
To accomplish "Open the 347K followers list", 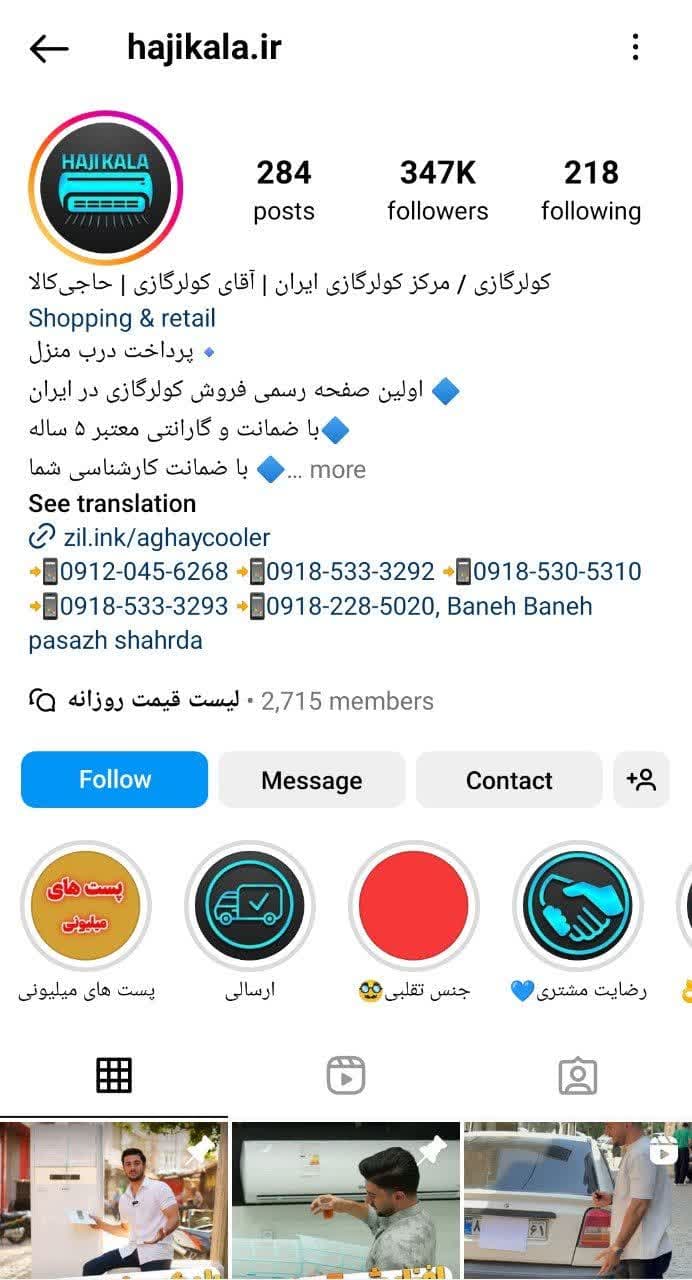I will tap(438, 190).
